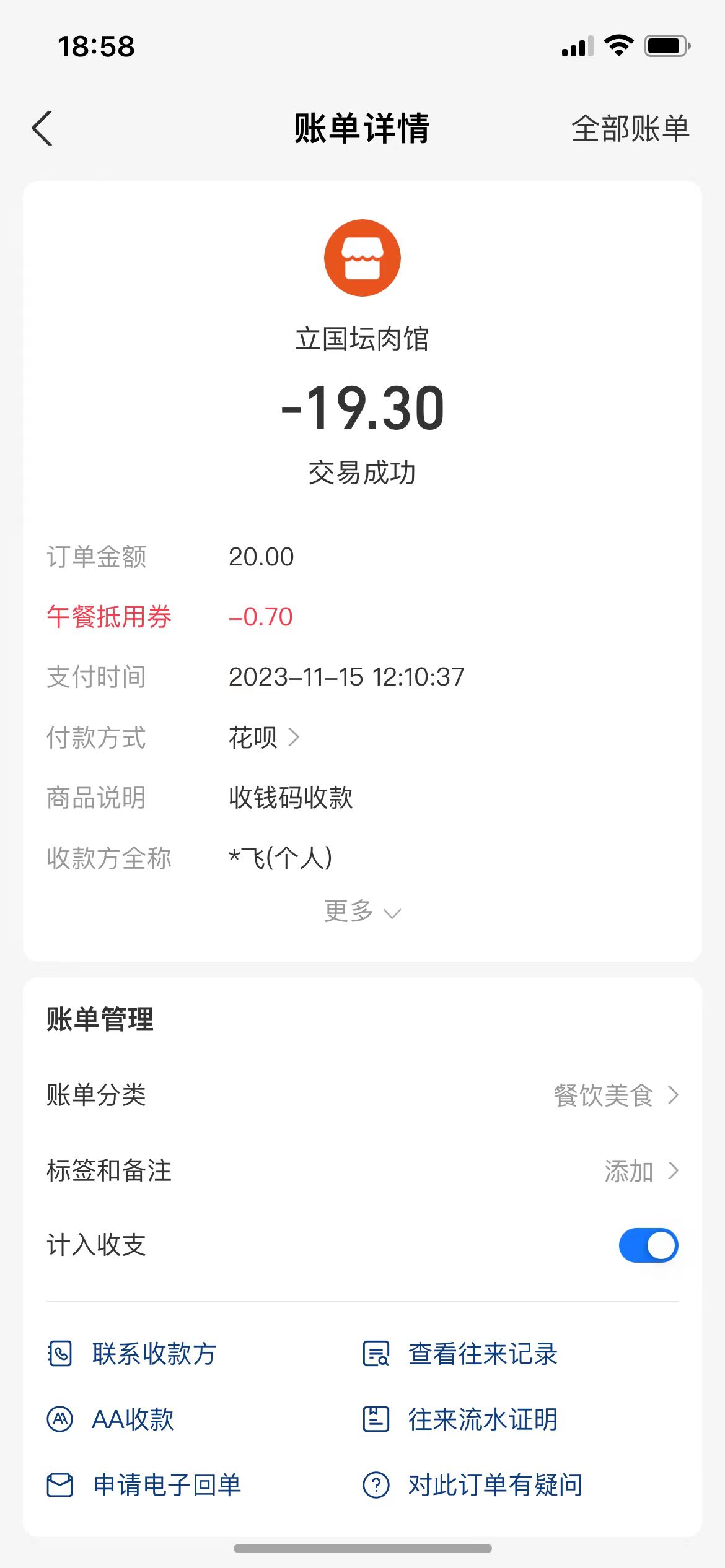Image resolution: width=725 pixels, height=1568 pixels.
Task: Go back using the back arrow
Action: [x=42, y=129]
